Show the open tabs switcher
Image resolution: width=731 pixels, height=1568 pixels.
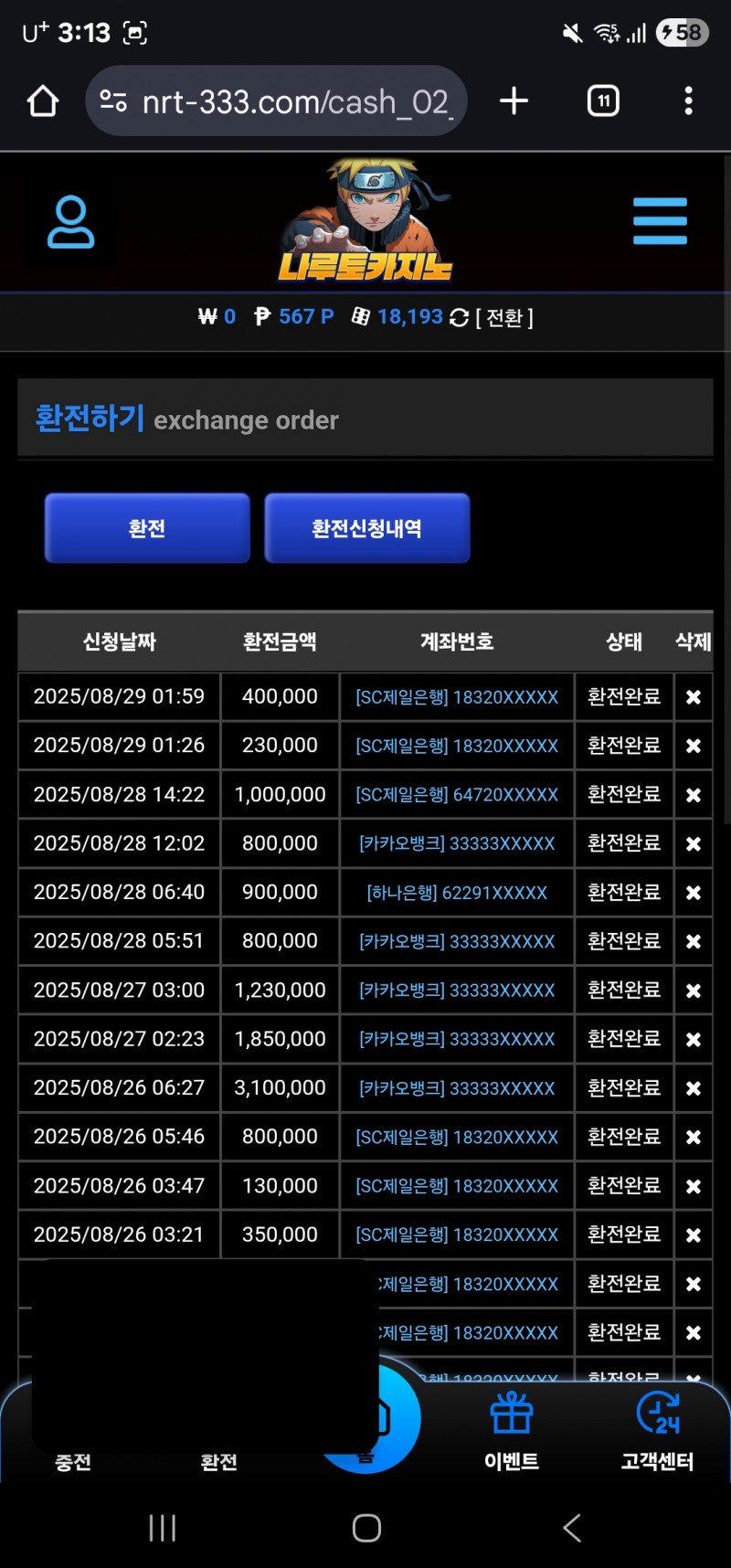coord(603,101)
